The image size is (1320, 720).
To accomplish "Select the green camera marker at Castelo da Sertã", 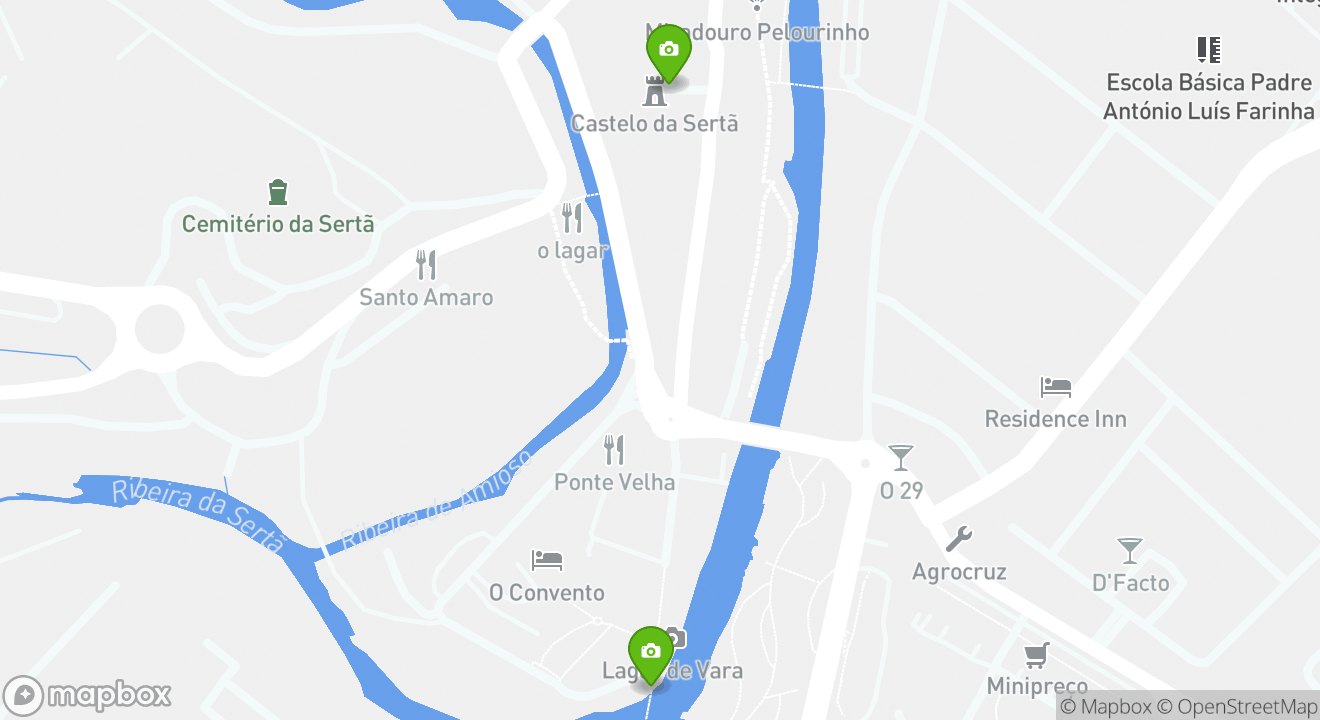I will 668,51.
